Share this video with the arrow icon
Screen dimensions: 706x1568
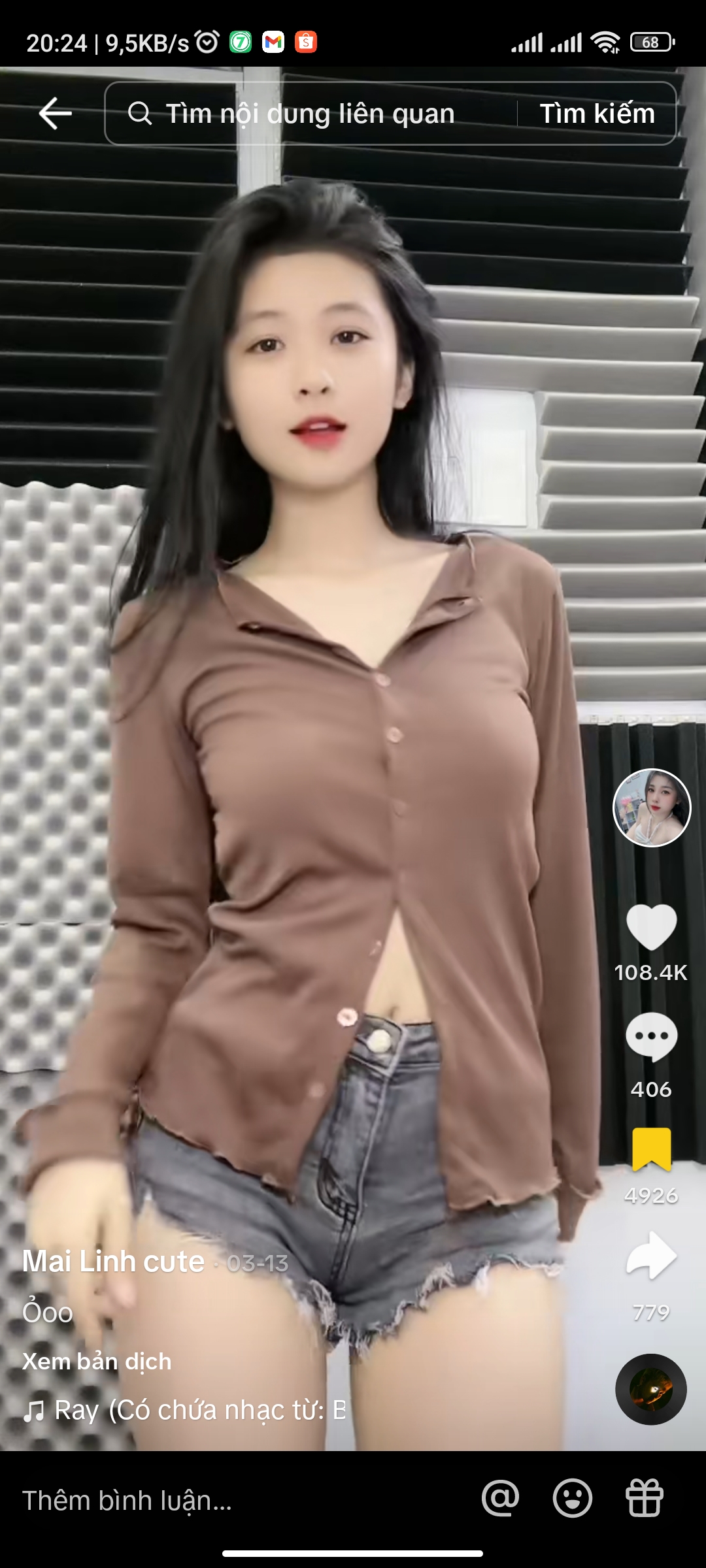click(651, 1254)
